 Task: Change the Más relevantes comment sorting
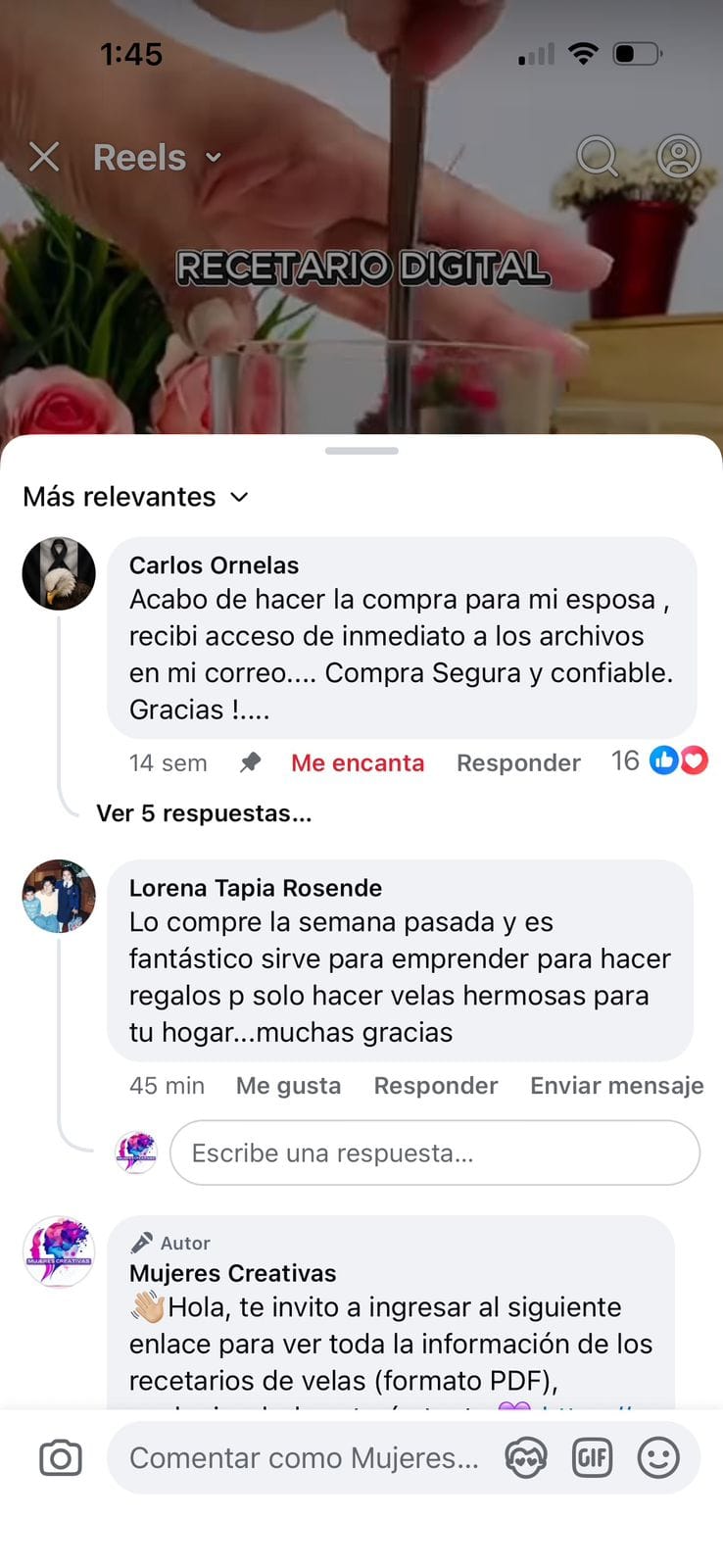pos(135,497)
